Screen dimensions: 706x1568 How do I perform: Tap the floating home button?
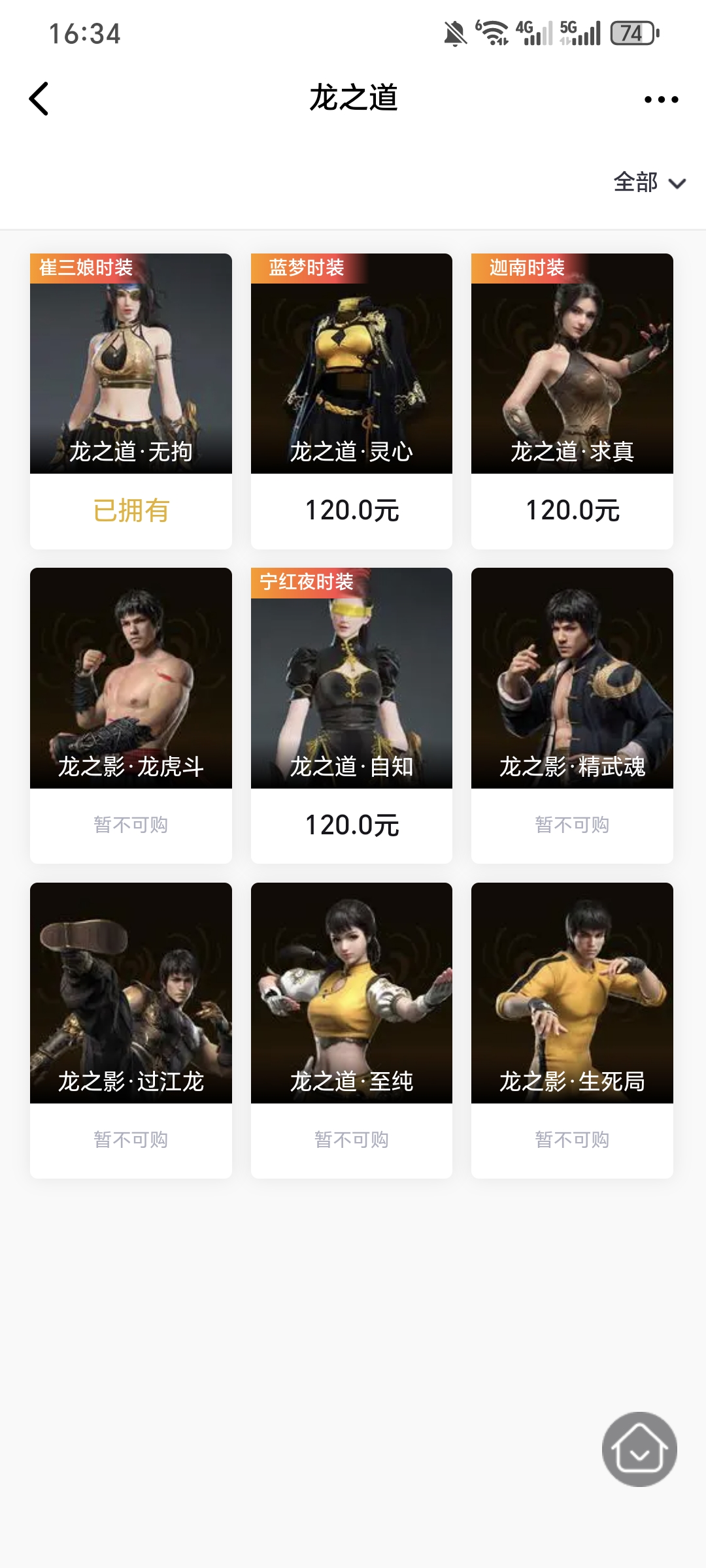click(x=639, y=1449)
